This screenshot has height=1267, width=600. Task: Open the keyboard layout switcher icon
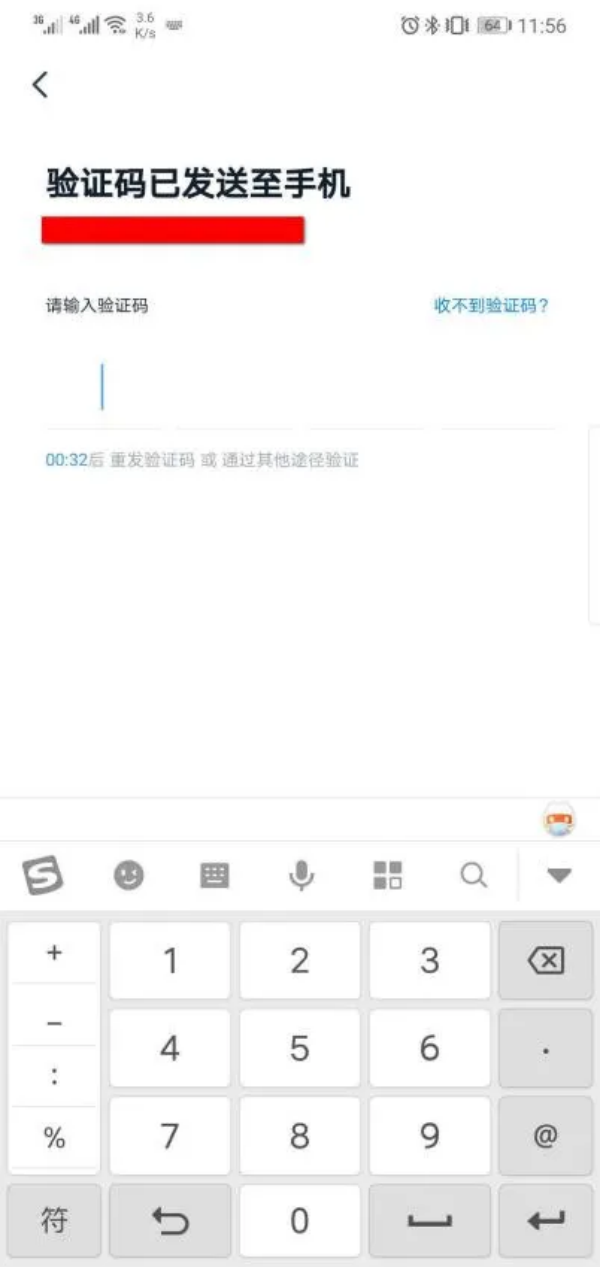tap(214, 876)
